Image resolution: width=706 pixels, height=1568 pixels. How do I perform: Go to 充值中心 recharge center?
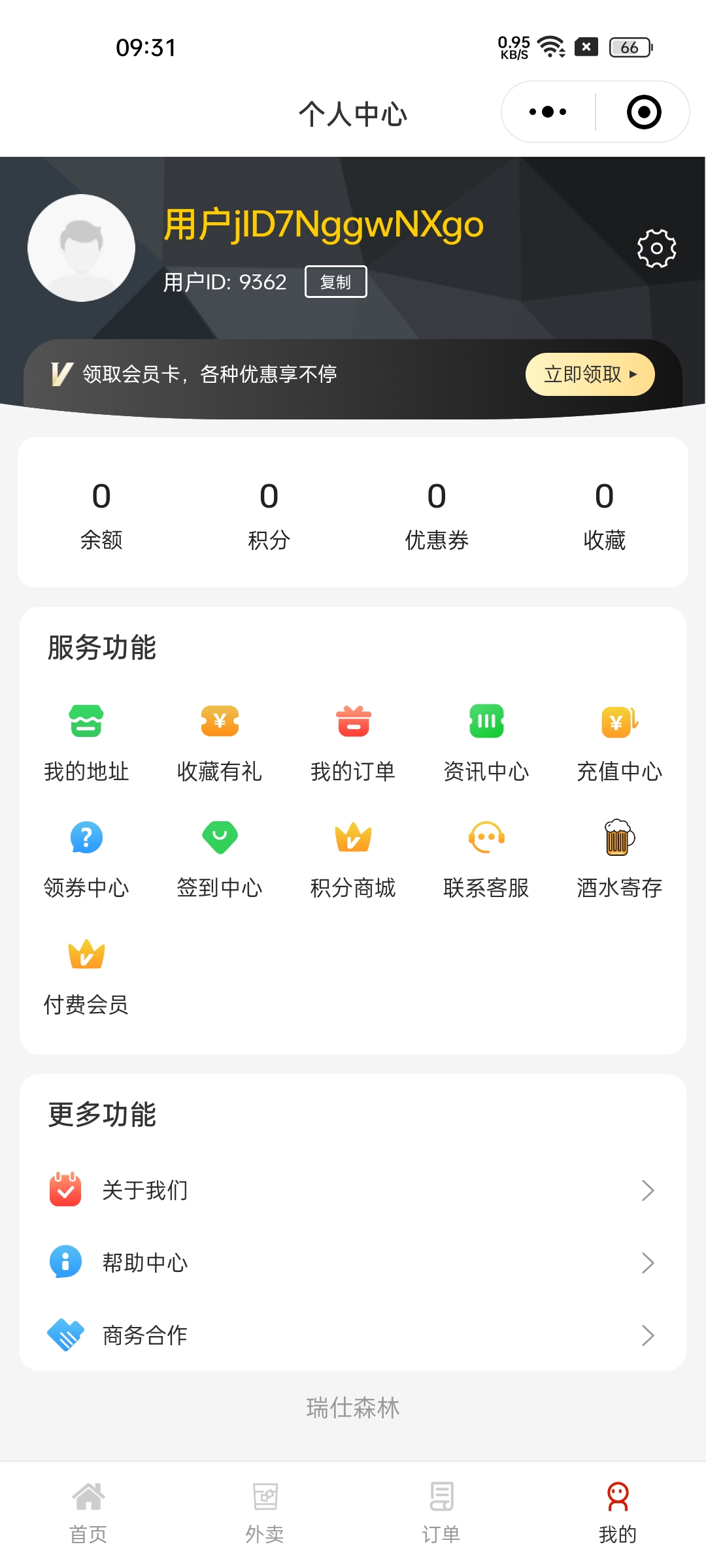coord(619,743)
